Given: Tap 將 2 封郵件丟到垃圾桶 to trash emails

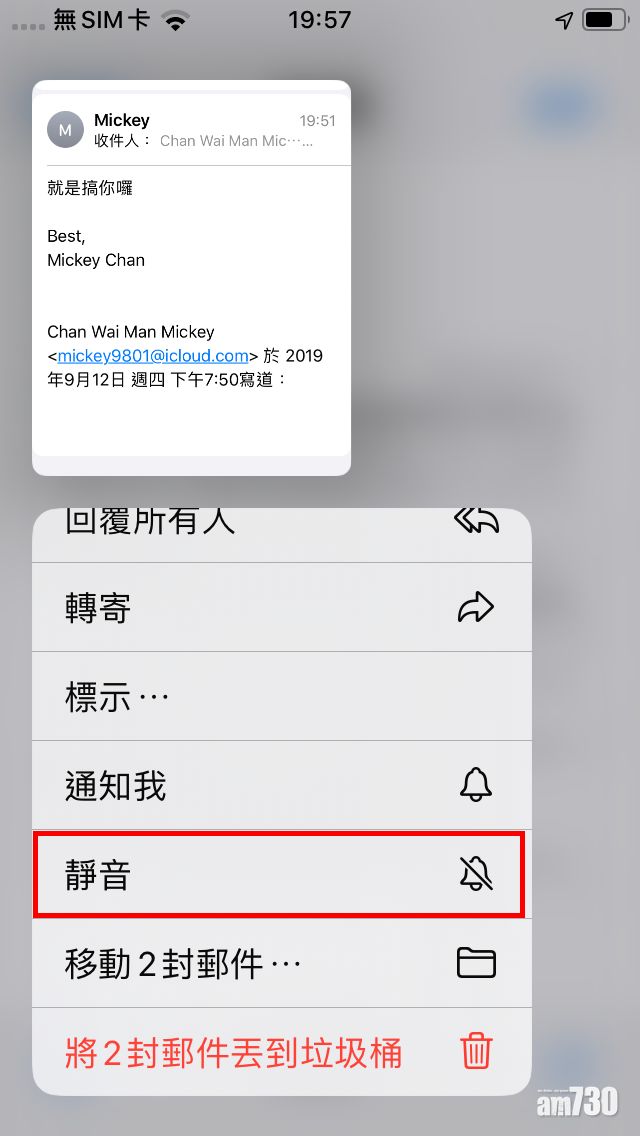Looking at the screenshot, I should (280, 1051).
